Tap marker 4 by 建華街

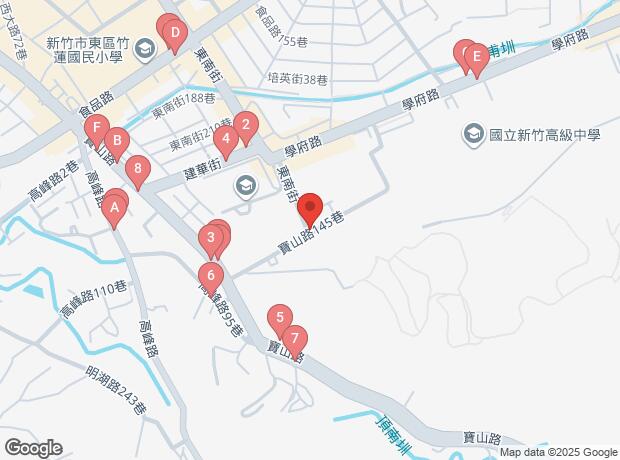pos(226,139)
